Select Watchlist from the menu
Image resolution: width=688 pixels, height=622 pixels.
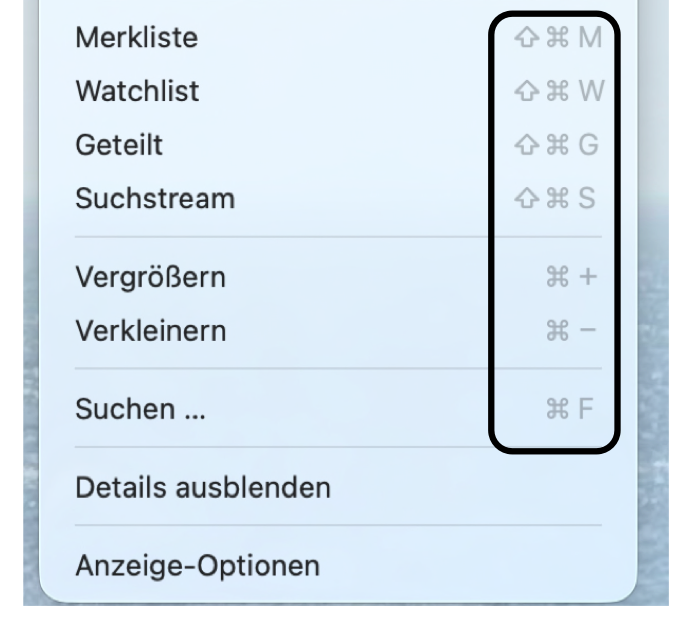[137, 91]
